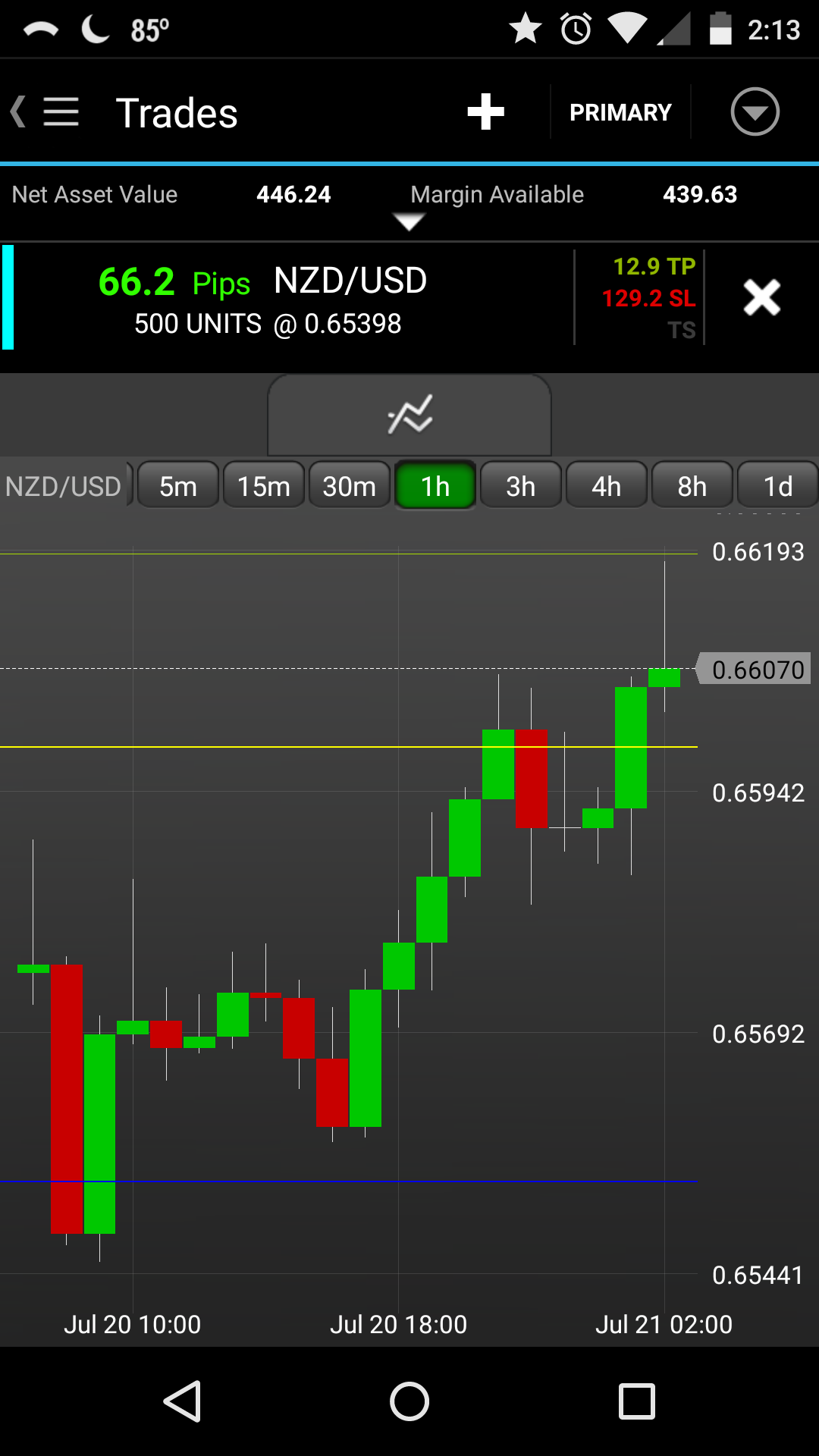Add a new trade with plus icon
The height and width of the screenshot is (1456, 819).
click(x=485, y=112)
